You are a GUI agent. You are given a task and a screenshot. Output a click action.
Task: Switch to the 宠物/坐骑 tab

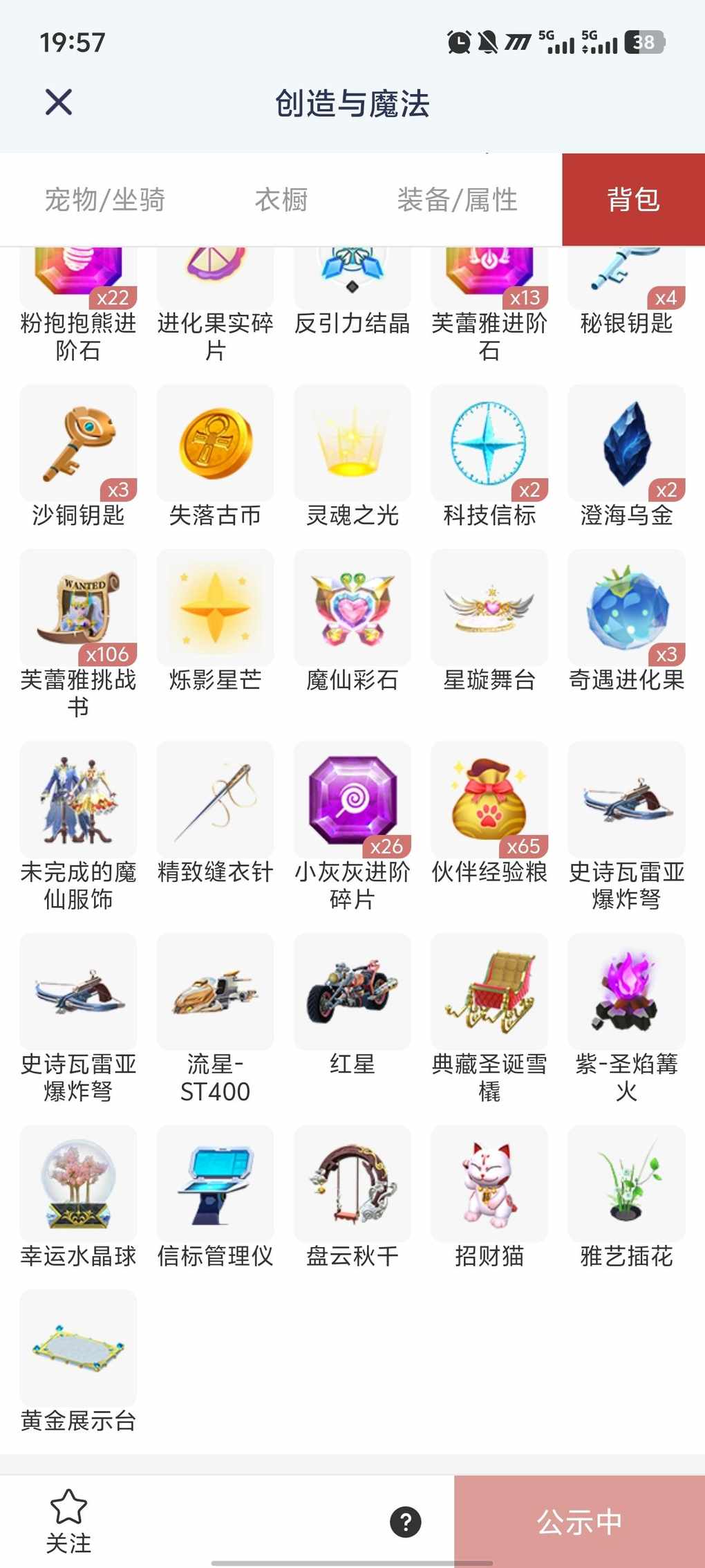(x=105, y=200)
